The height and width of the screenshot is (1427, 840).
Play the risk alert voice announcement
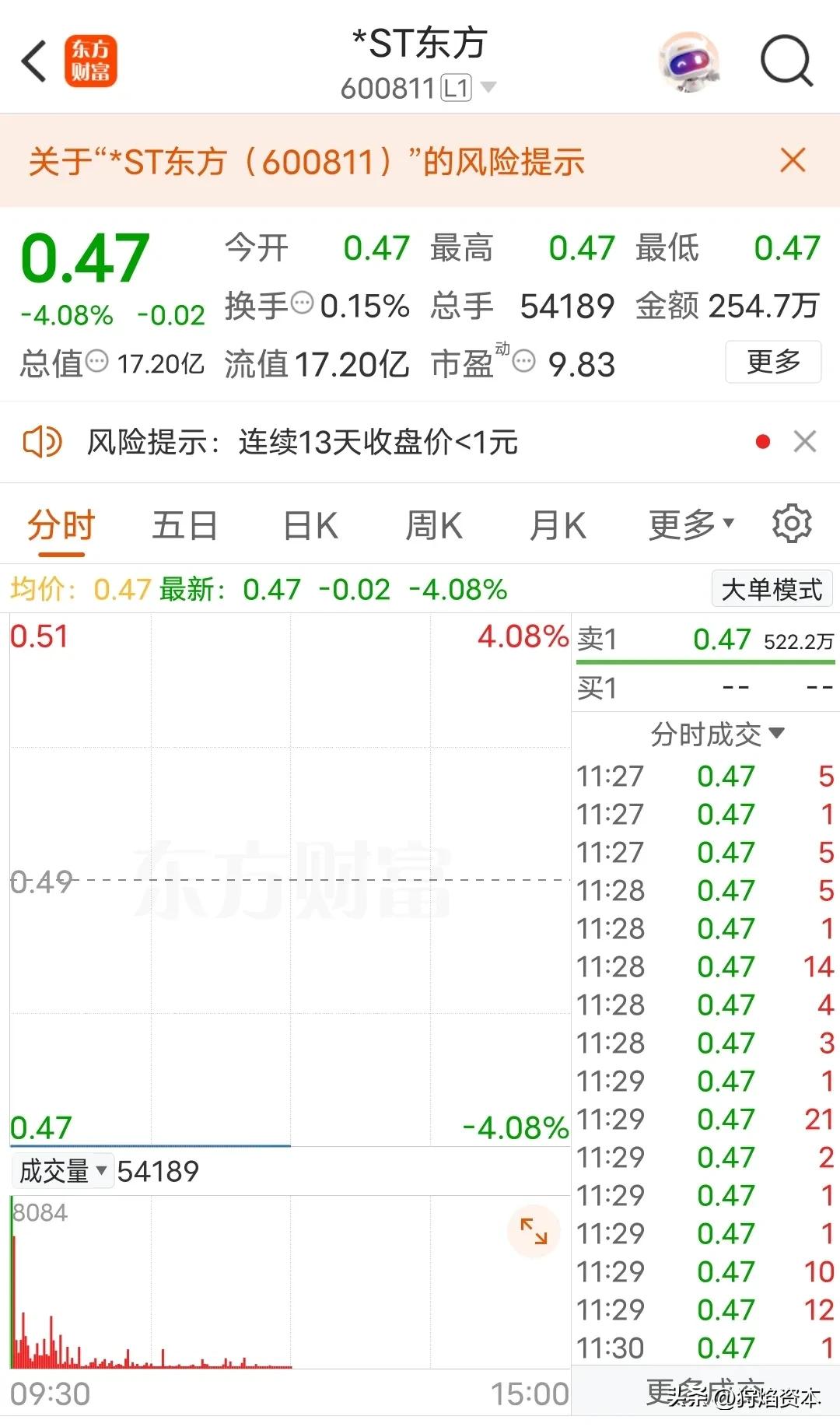pos(43,442)
